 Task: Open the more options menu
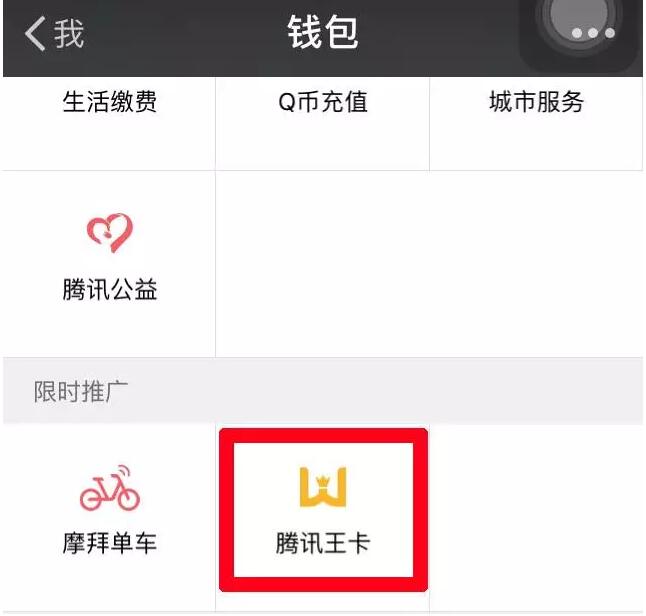coord(592,34)
